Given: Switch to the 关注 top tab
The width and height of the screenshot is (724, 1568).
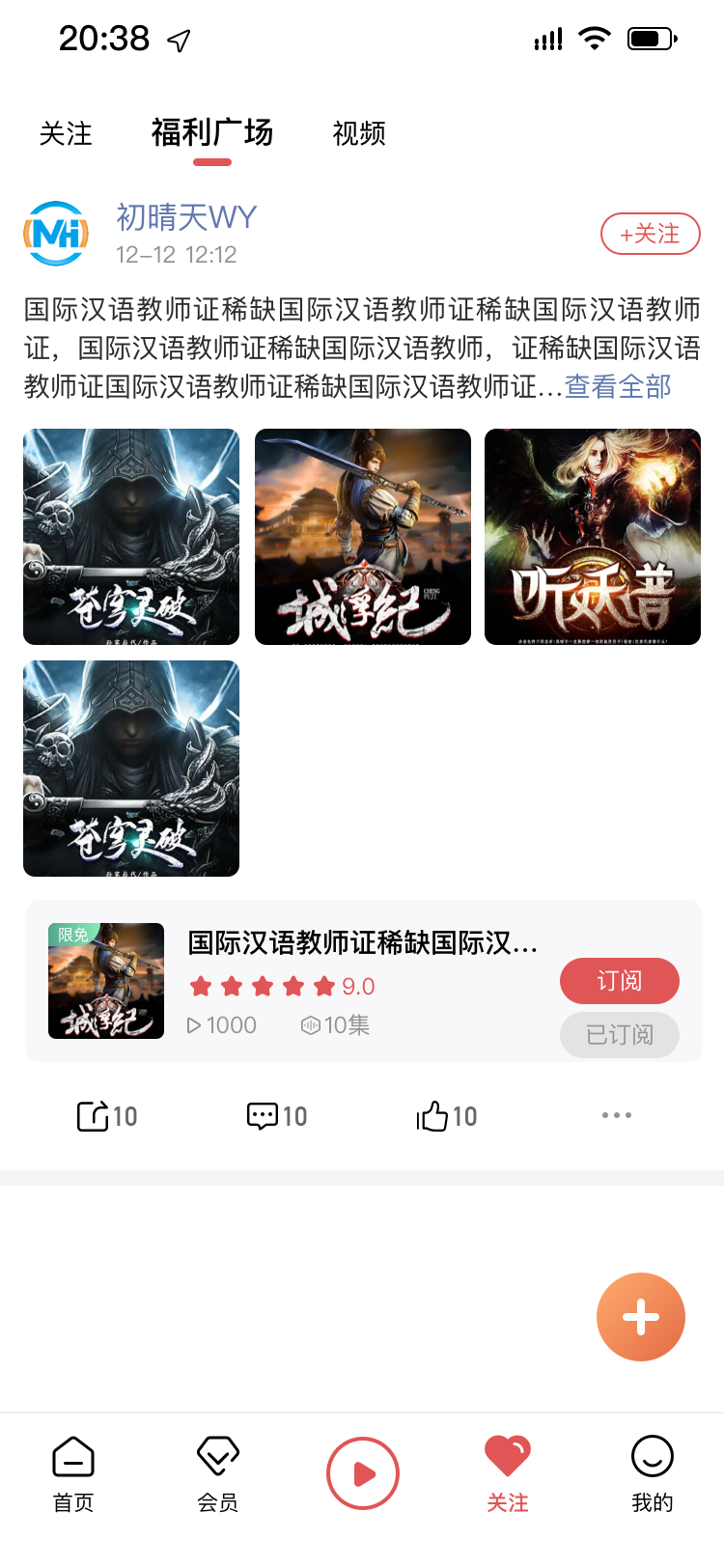Looking at the screenshot, I should coord(66,133).
